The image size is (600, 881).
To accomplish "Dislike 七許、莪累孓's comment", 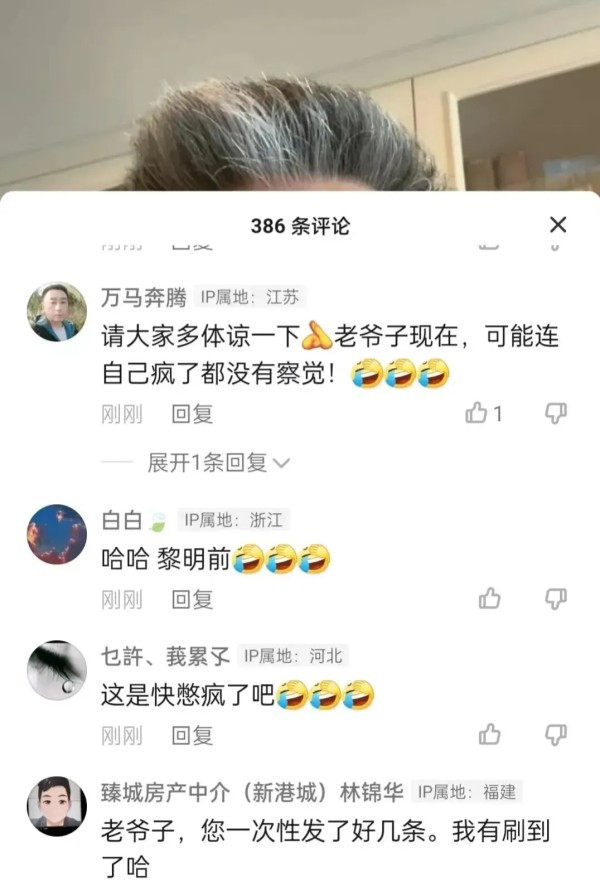I will click(556, 735).
